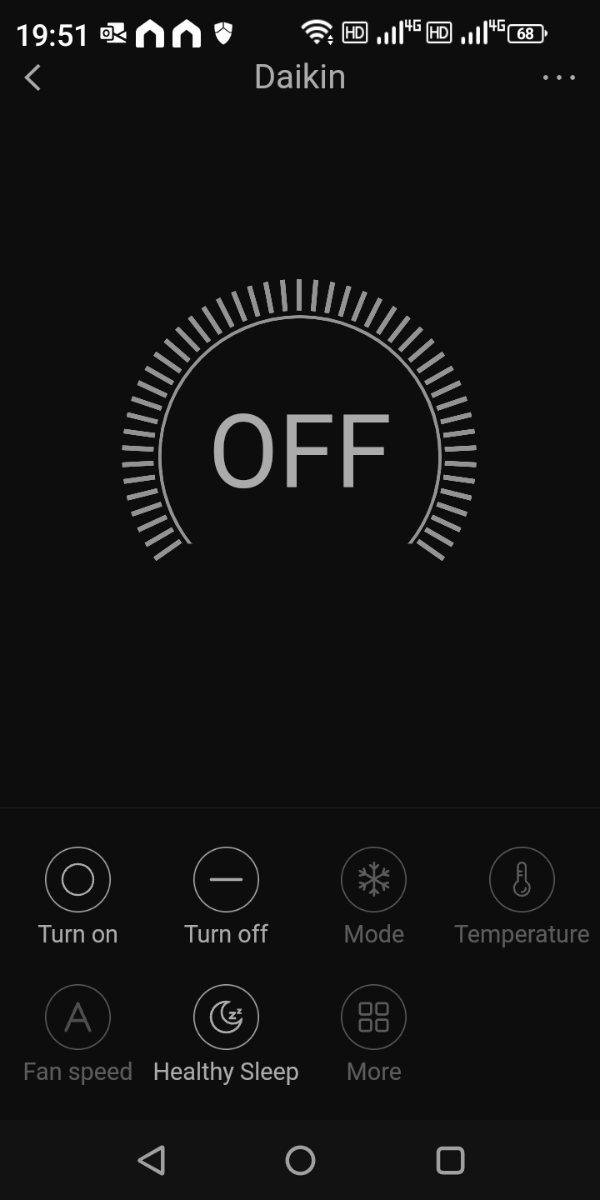Go back using the top-left arrow
600x1200 pixels.
tap(33, 78)
